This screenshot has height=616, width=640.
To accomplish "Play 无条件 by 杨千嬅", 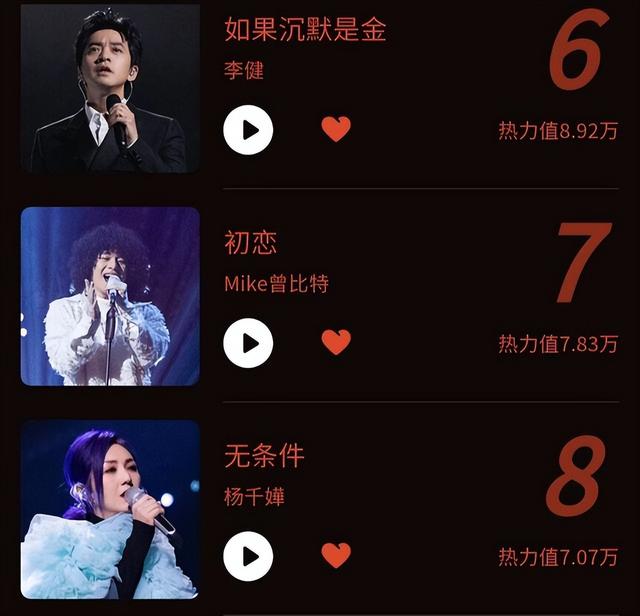I will 248,556.
